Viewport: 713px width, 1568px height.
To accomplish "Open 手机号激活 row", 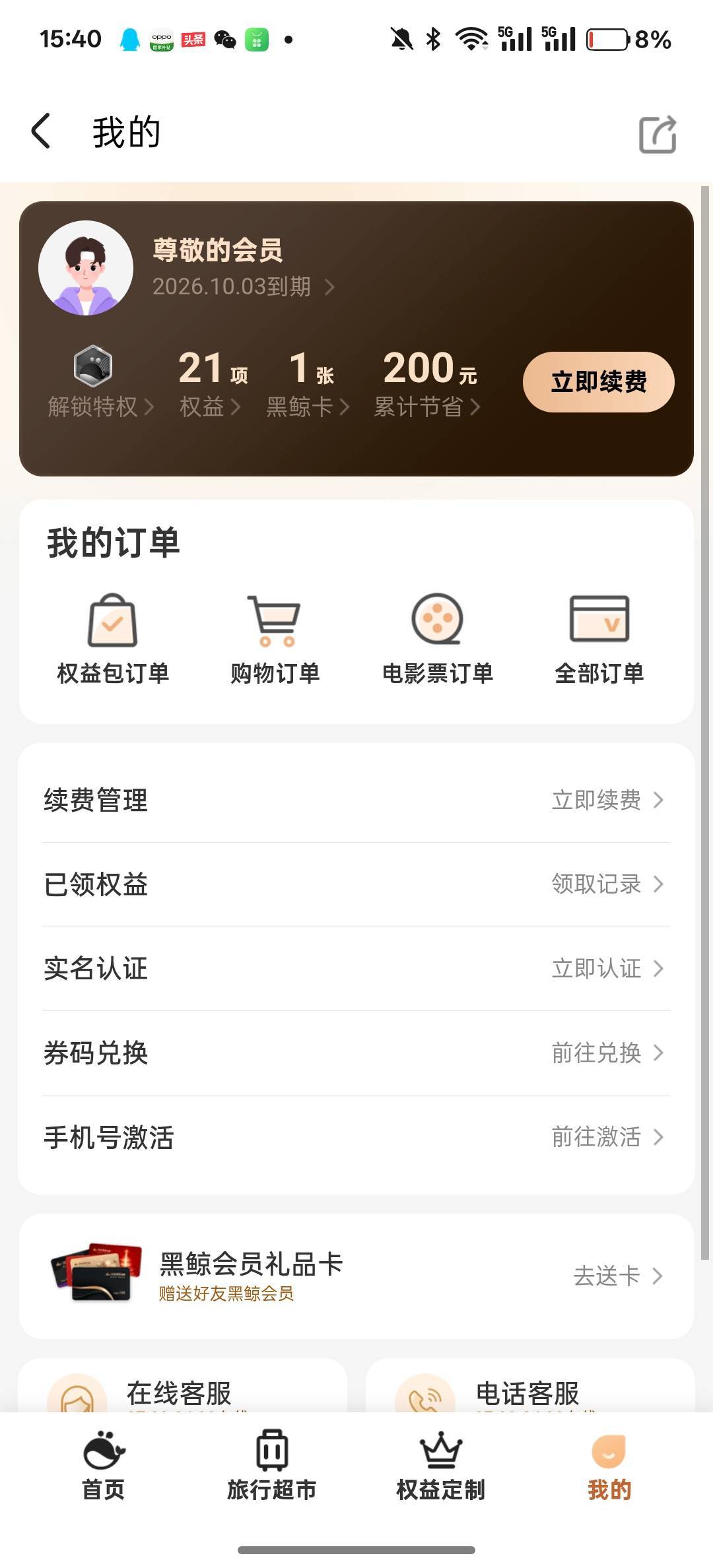I will coord(356,1137).
